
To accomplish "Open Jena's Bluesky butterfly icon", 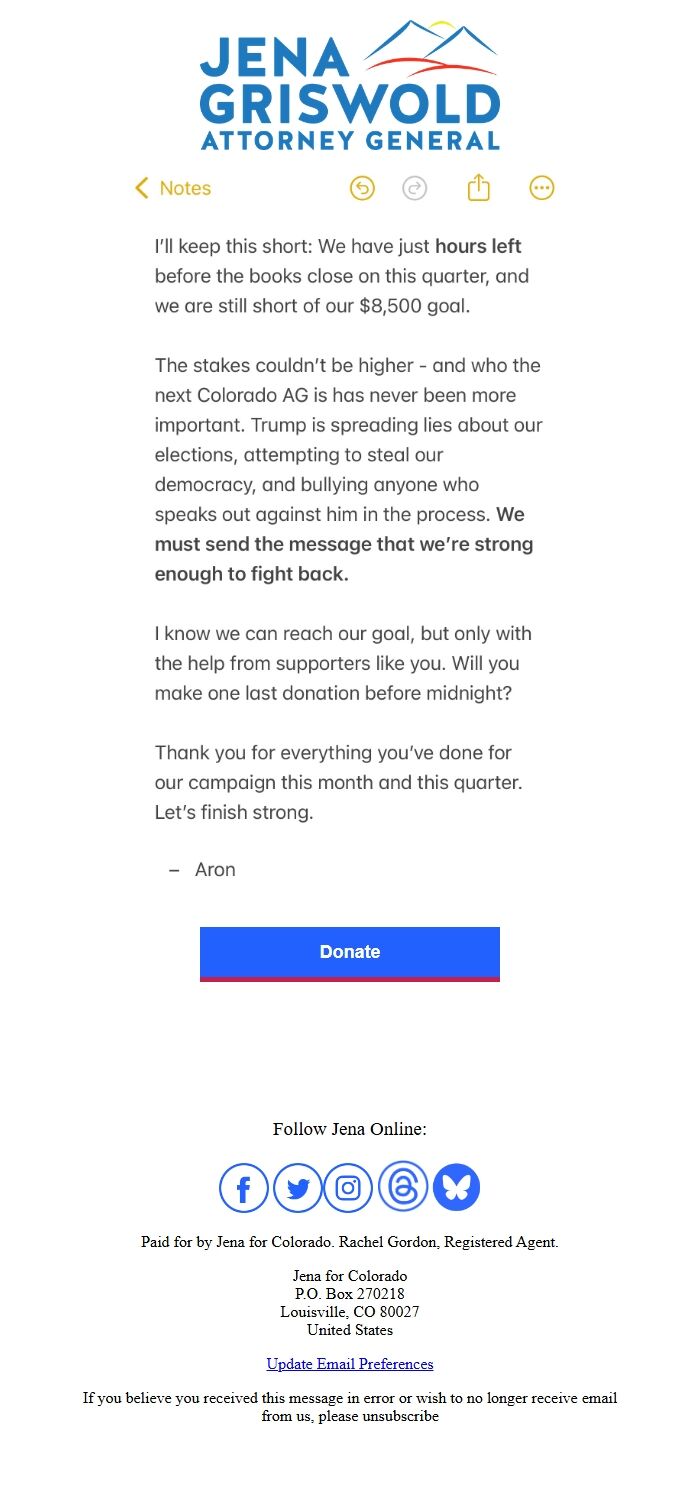I will pos(456,1188).
